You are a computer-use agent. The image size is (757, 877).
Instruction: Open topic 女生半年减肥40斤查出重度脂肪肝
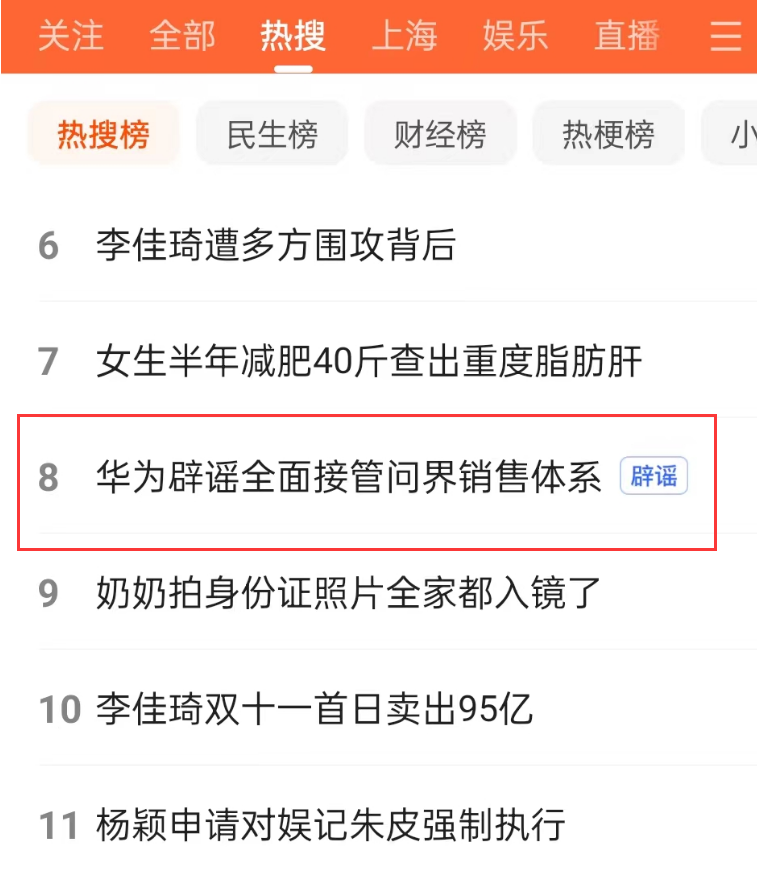(368, 361)
